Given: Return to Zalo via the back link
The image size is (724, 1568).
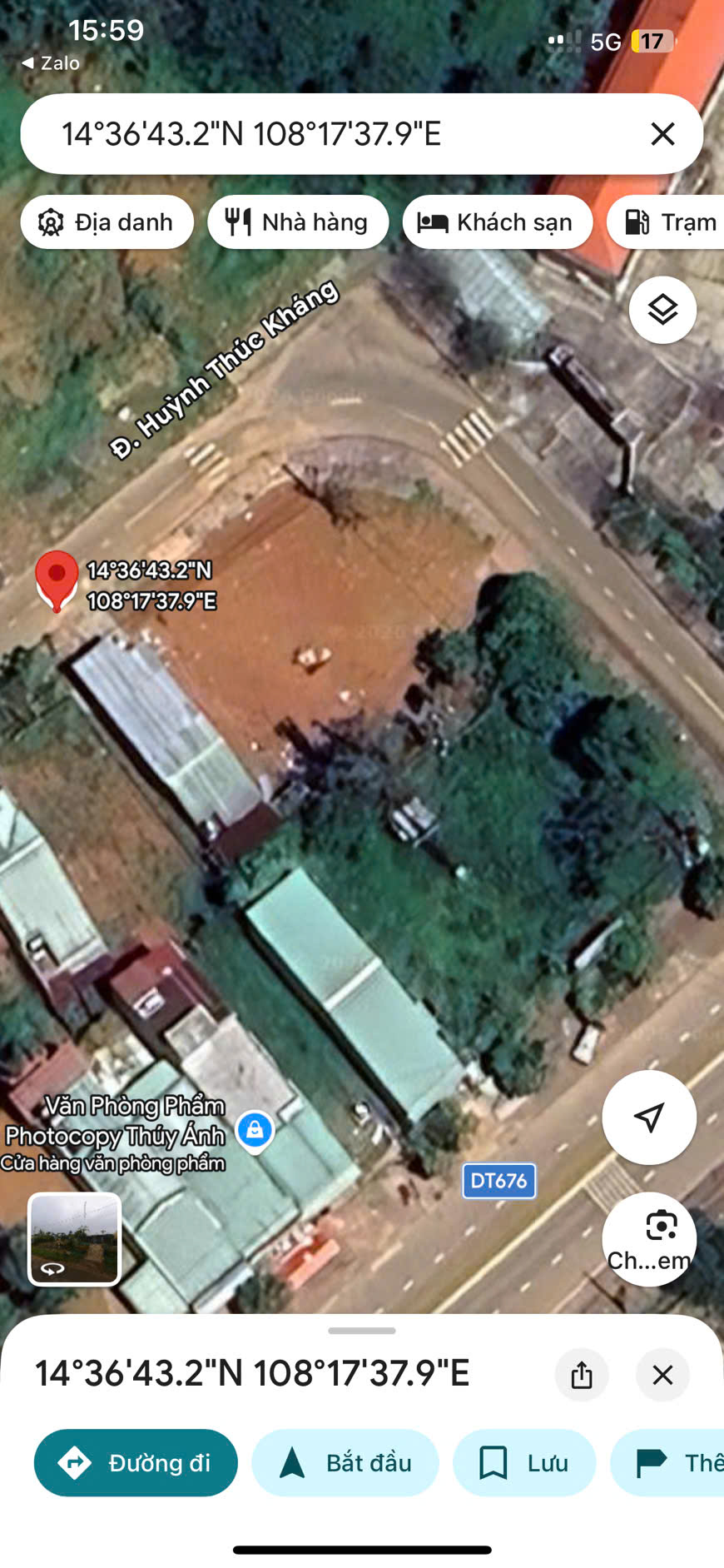Looking at the screenshot, I should pyautogui.click(x=50, y=63).
